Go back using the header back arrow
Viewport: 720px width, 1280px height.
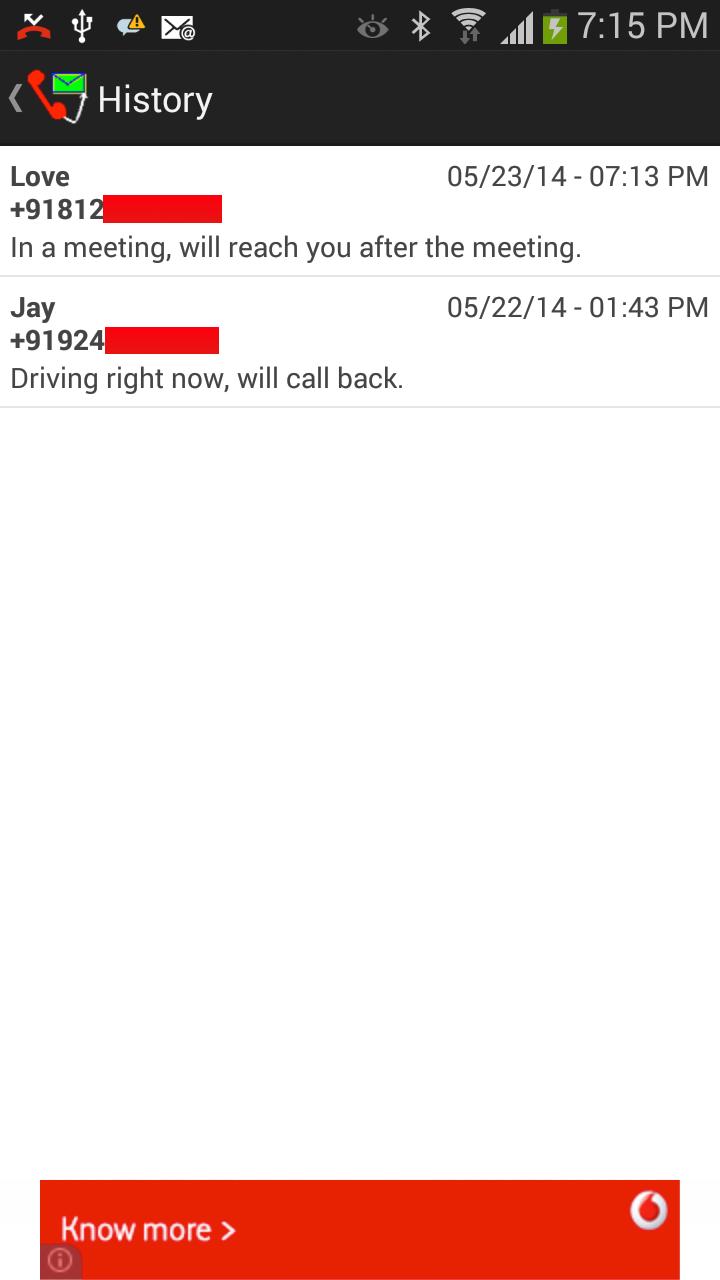(13, 97)
